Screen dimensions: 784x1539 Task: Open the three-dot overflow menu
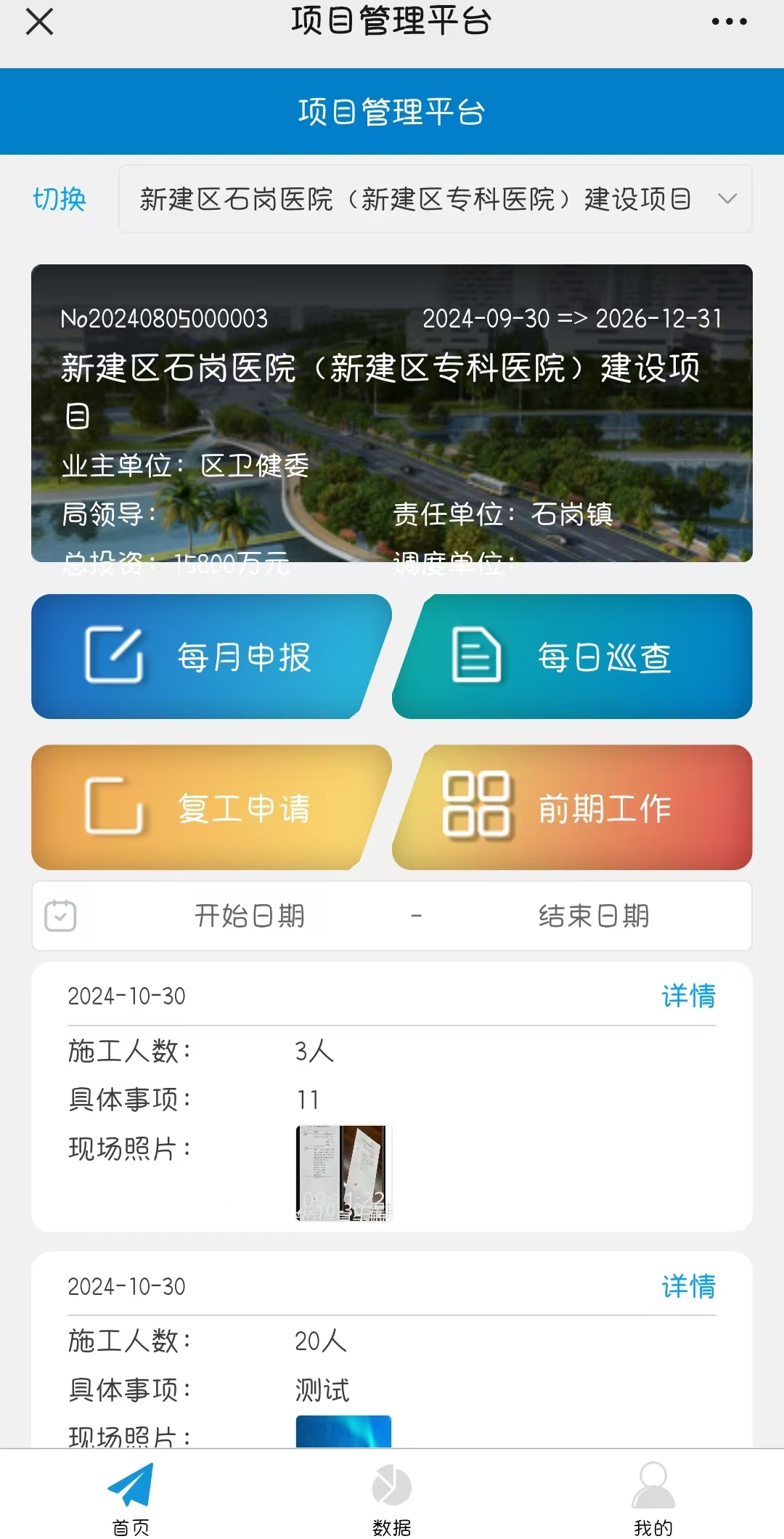[x=729, y=22]
